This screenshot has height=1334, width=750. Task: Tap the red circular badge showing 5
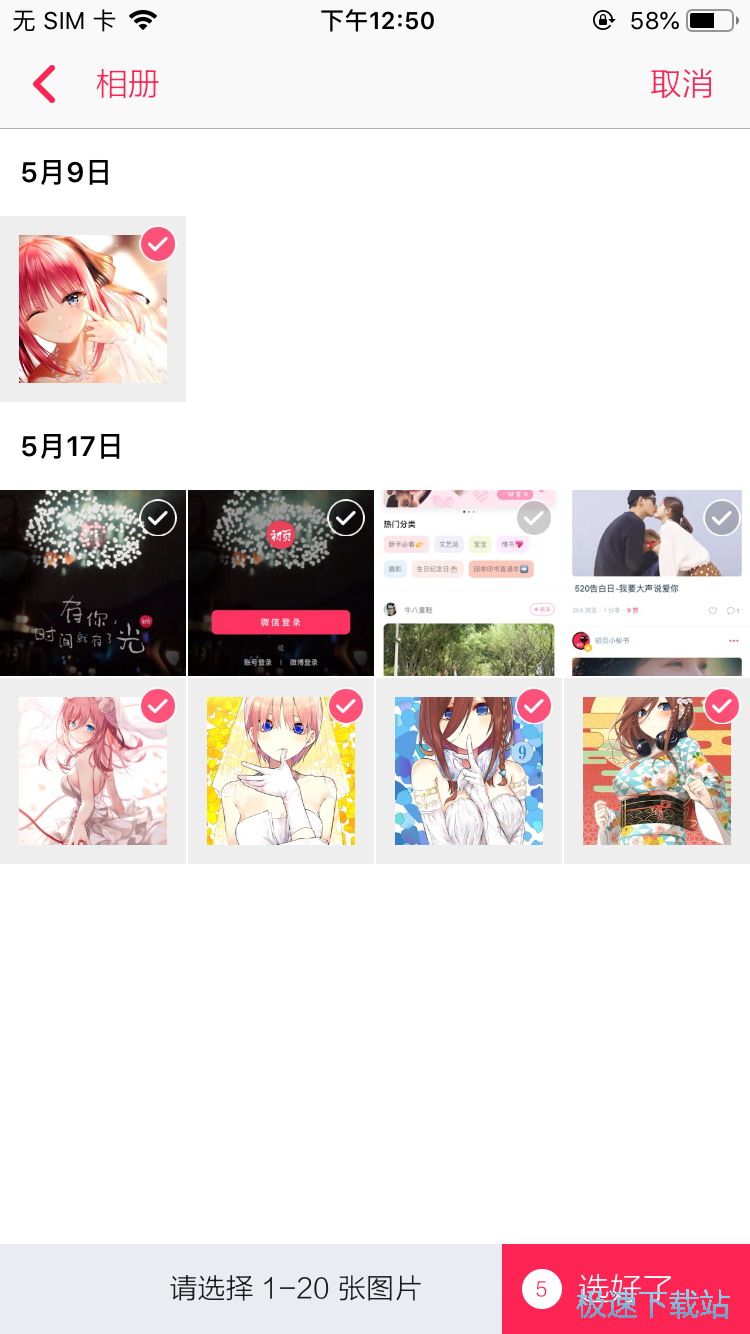[x=541, y=1289]
